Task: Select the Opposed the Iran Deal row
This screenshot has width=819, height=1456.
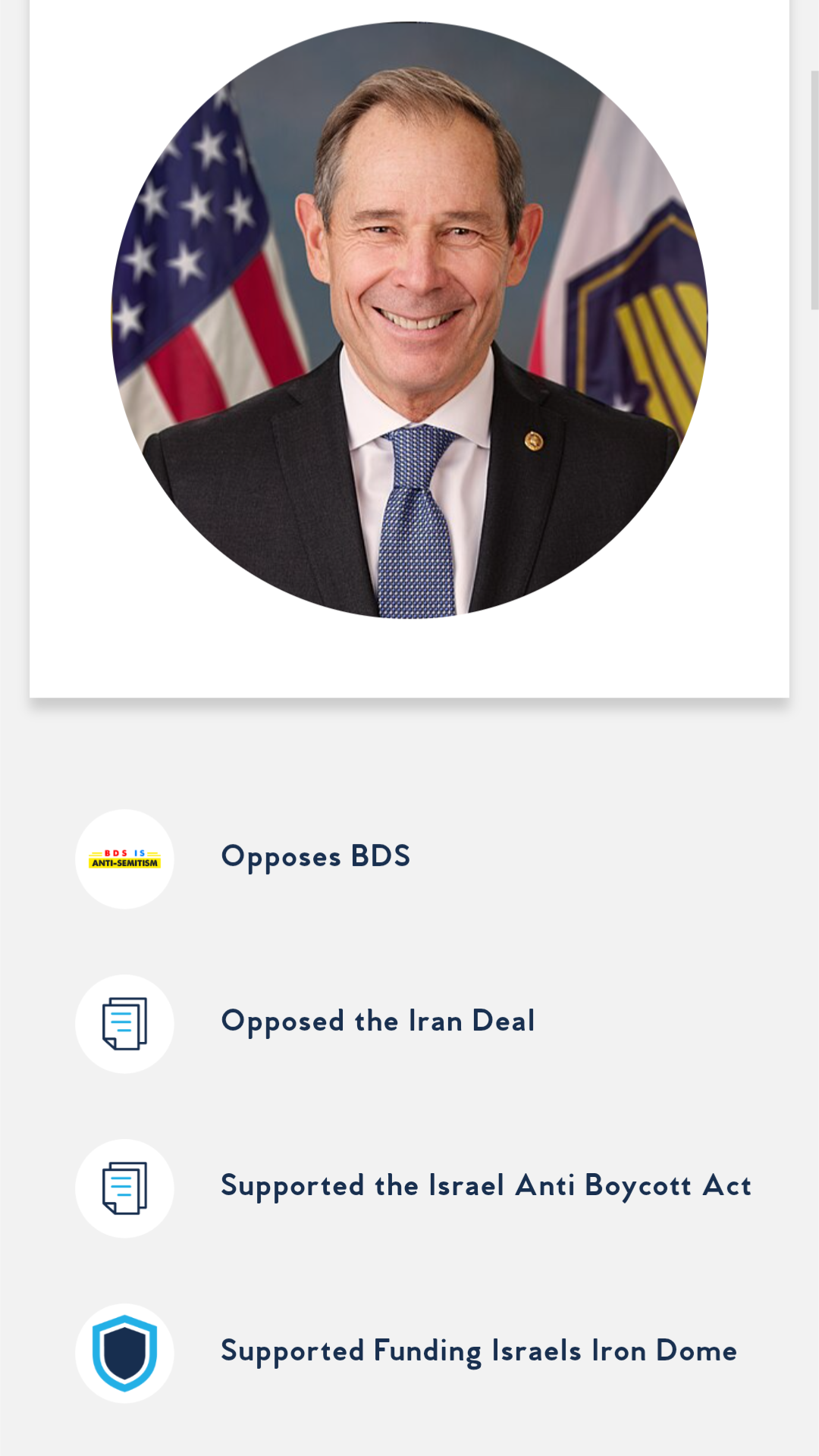Action: (x=409, y=1024)
